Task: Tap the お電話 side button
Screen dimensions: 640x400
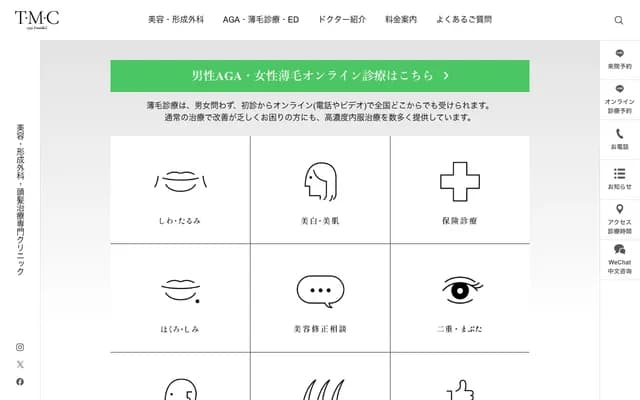Action: (x=619, y=138)
